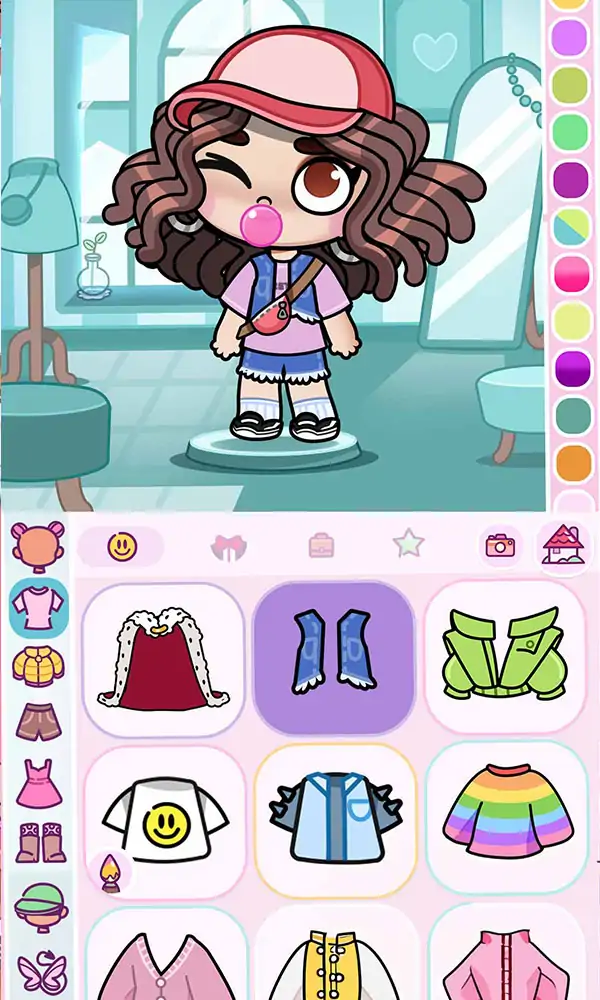Try on the rainbow striped sweater
This screenshot has height=1000, width=600.
(x=505, y=822)
